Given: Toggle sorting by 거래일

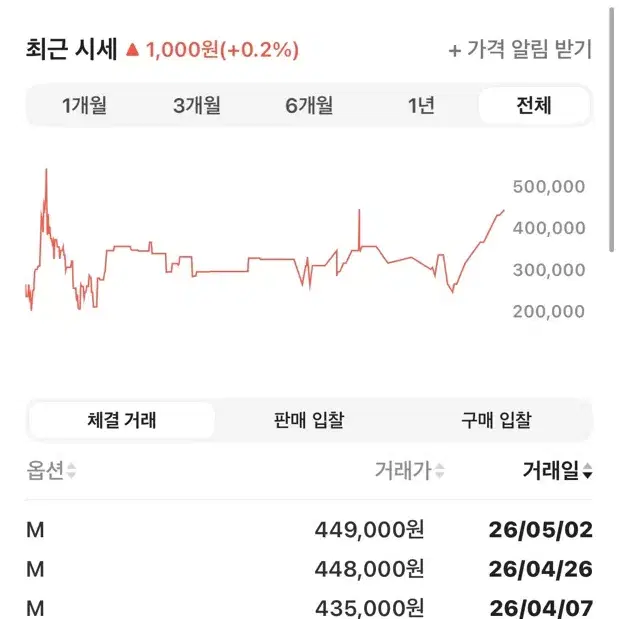Looking at the screenshot, I should coord(557,470).
